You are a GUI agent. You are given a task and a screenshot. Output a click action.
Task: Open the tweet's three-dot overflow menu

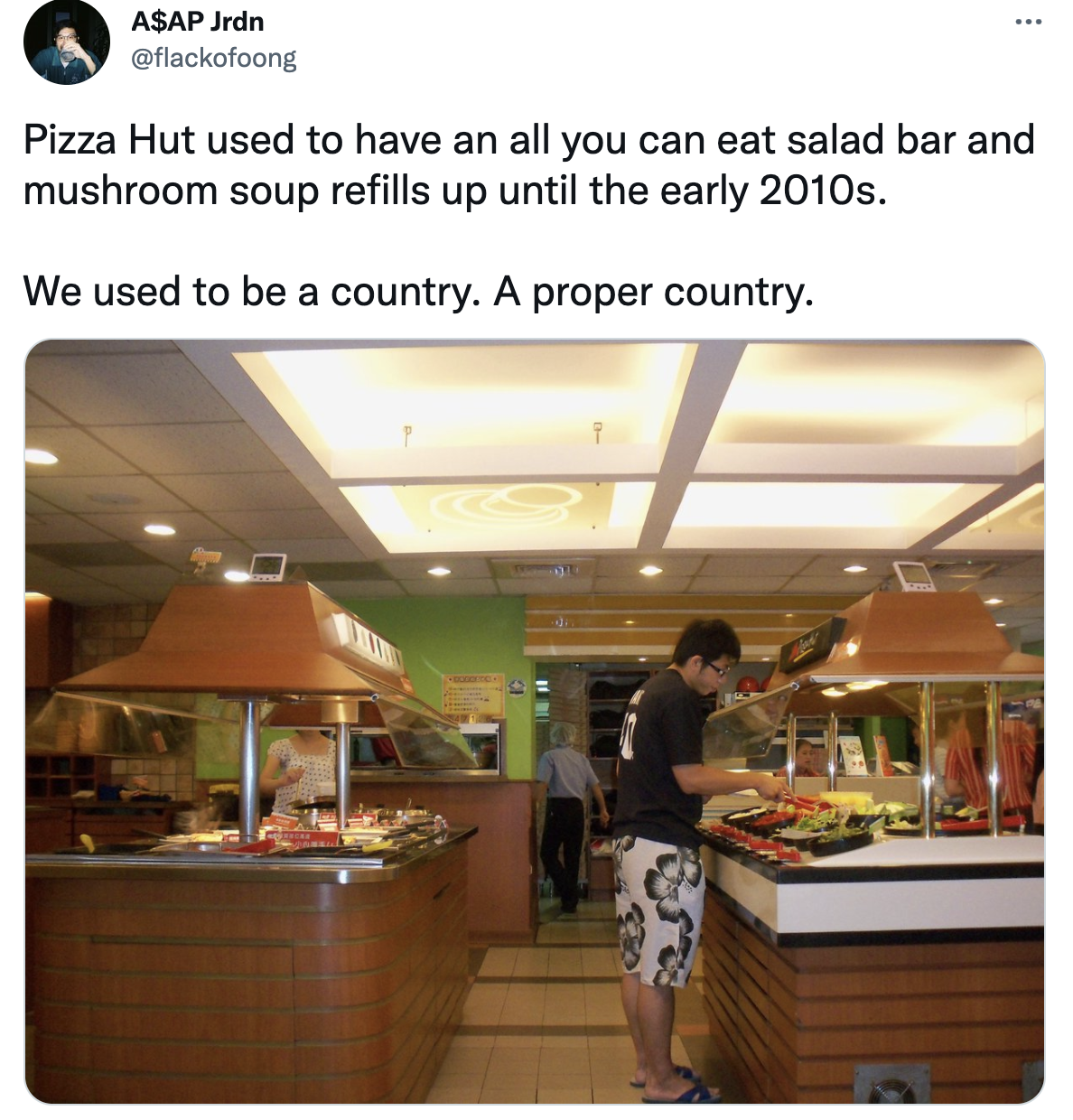[x=1027, y=22]
